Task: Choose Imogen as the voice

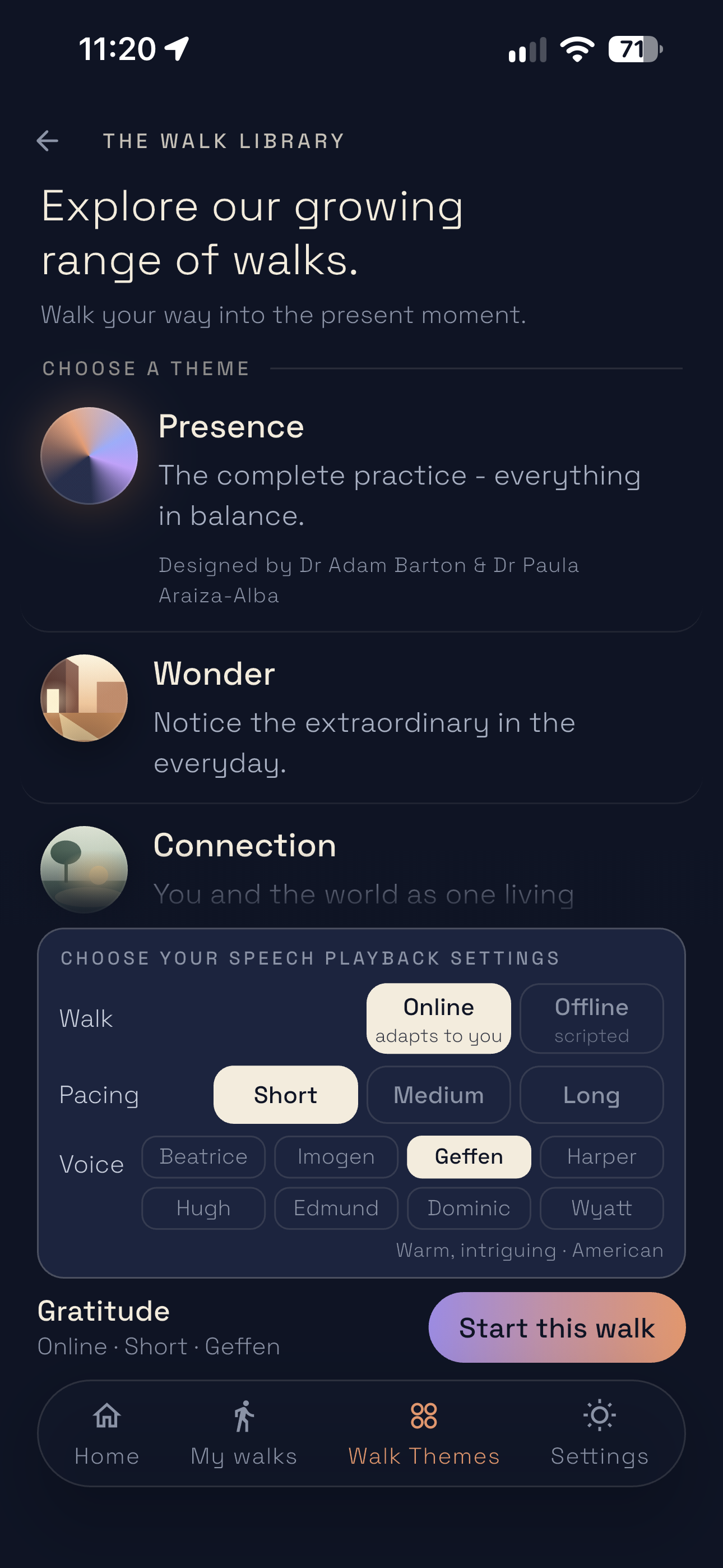Action: (x=336, y=1156)
